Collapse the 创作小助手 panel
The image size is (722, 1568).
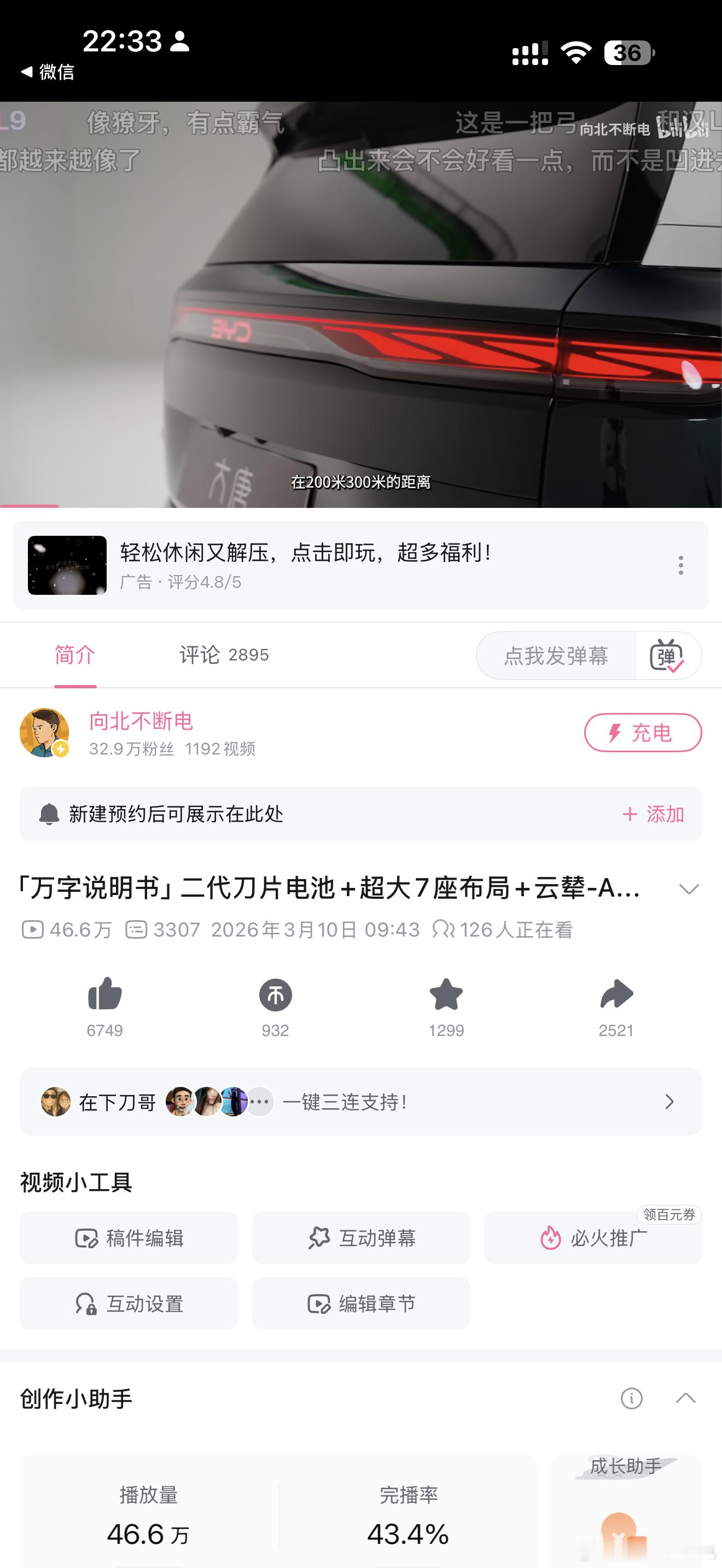686,1398
